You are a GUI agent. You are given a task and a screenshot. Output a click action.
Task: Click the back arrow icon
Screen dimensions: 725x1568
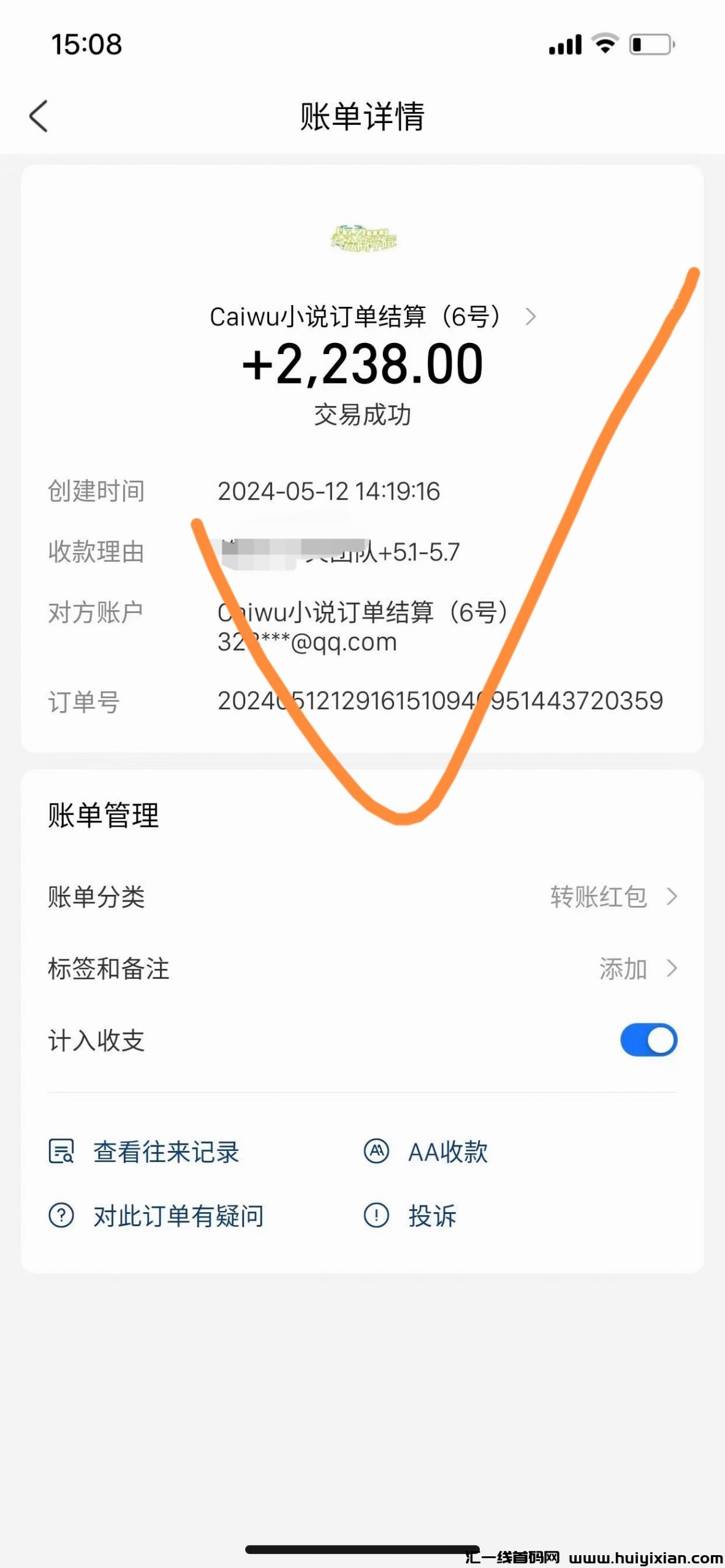tap(39, 116)
